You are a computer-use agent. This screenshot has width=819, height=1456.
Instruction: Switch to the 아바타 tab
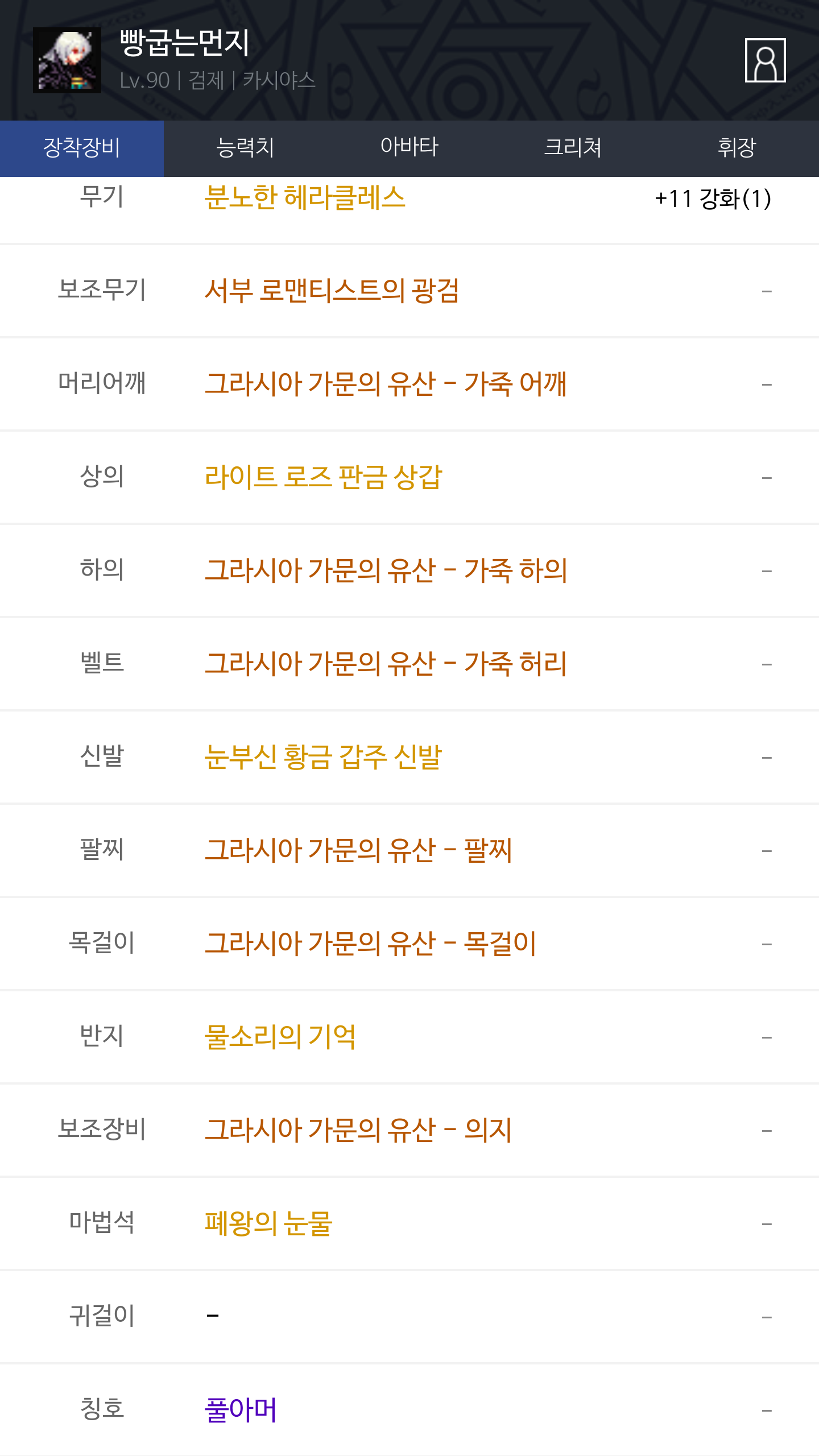(409, 148)
